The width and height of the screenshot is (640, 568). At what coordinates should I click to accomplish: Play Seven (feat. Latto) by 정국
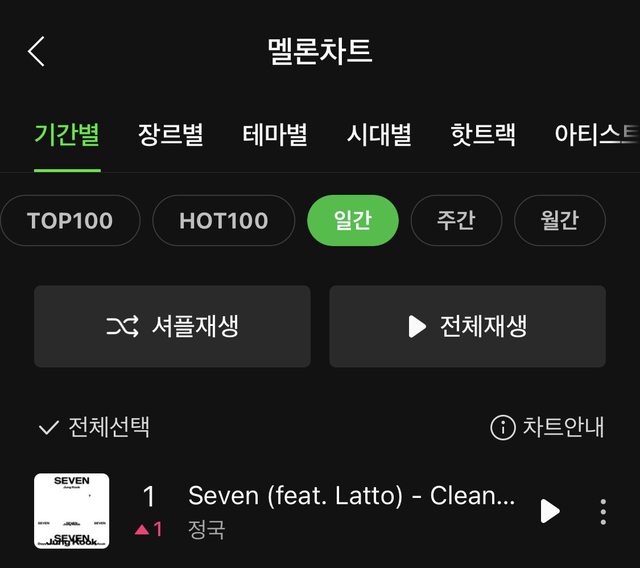click(549, 511)
